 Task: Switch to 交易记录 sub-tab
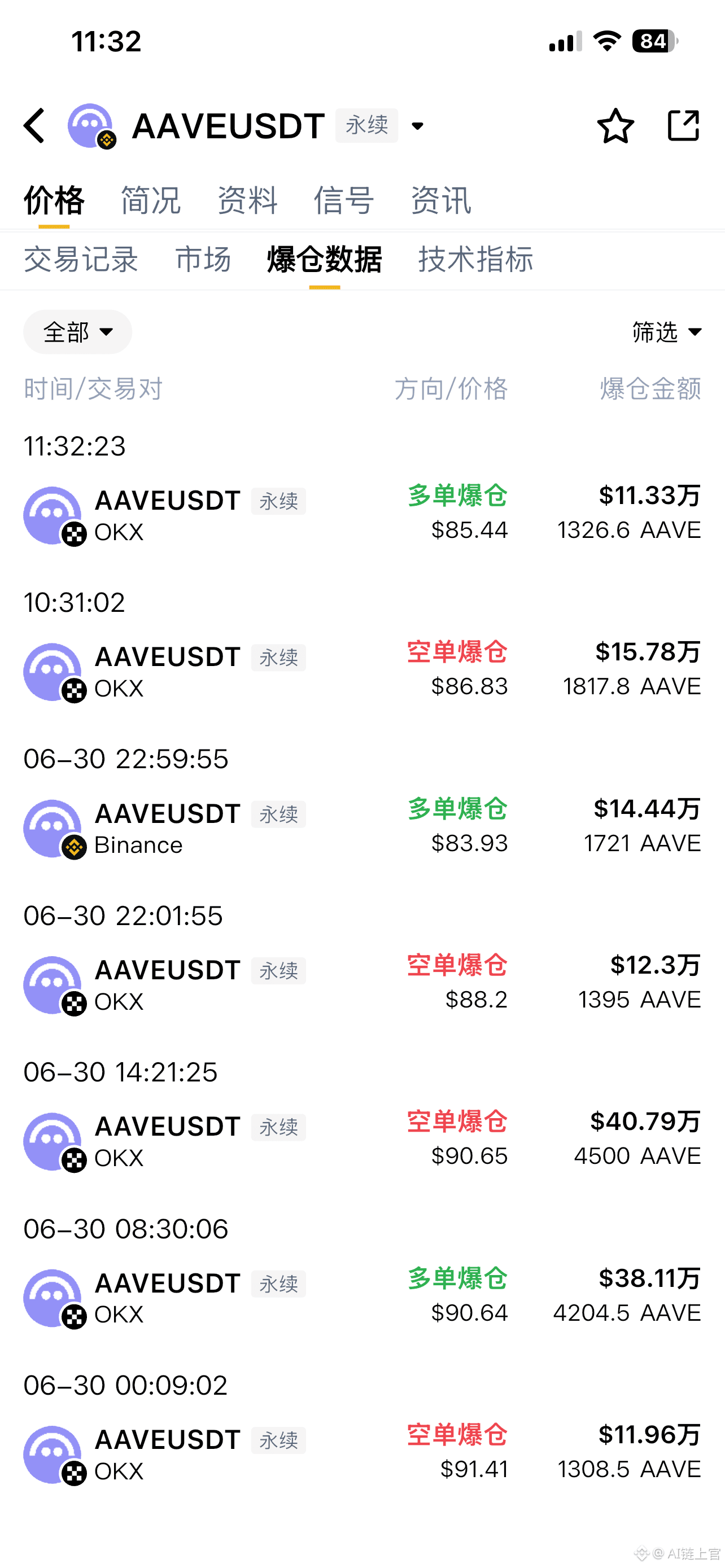coord(81,259)
